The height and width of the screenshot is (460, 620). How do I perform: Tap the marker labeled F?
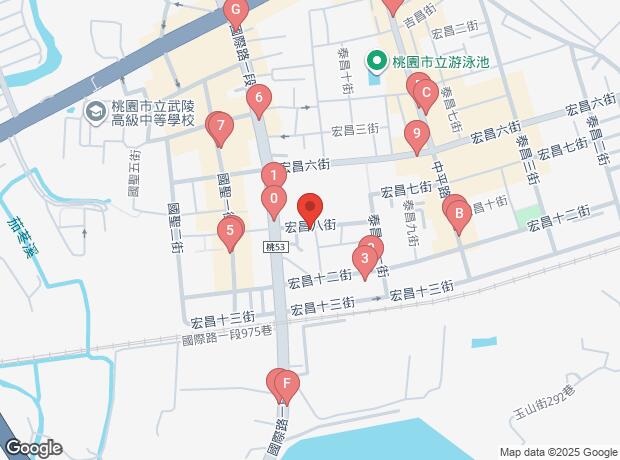click(x=287, y=384)
